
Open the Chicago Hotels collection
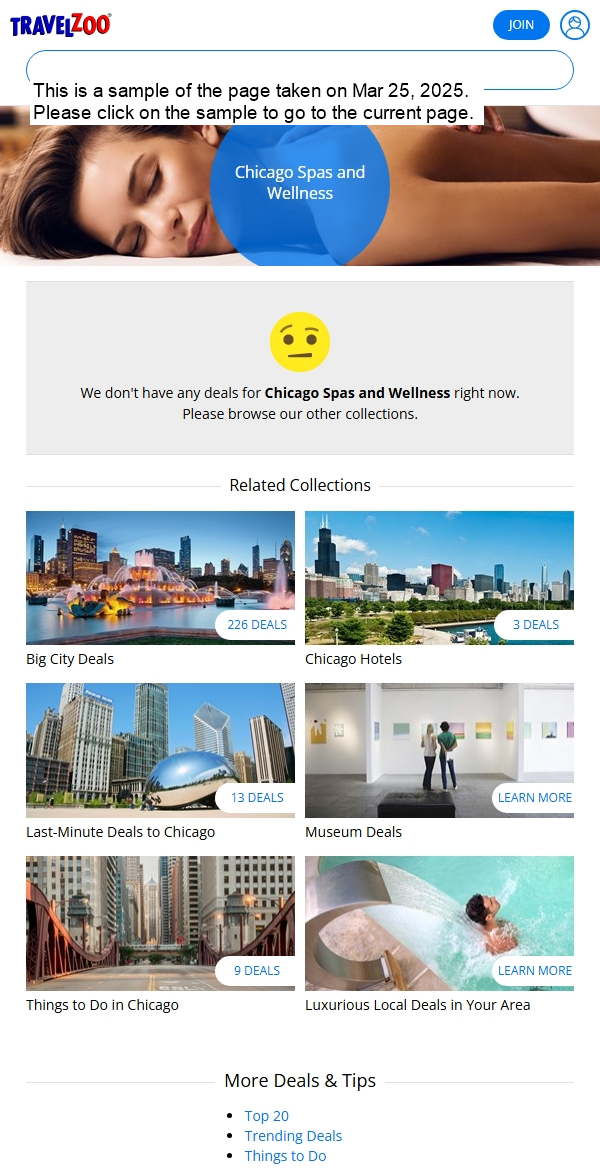(439, 578)
